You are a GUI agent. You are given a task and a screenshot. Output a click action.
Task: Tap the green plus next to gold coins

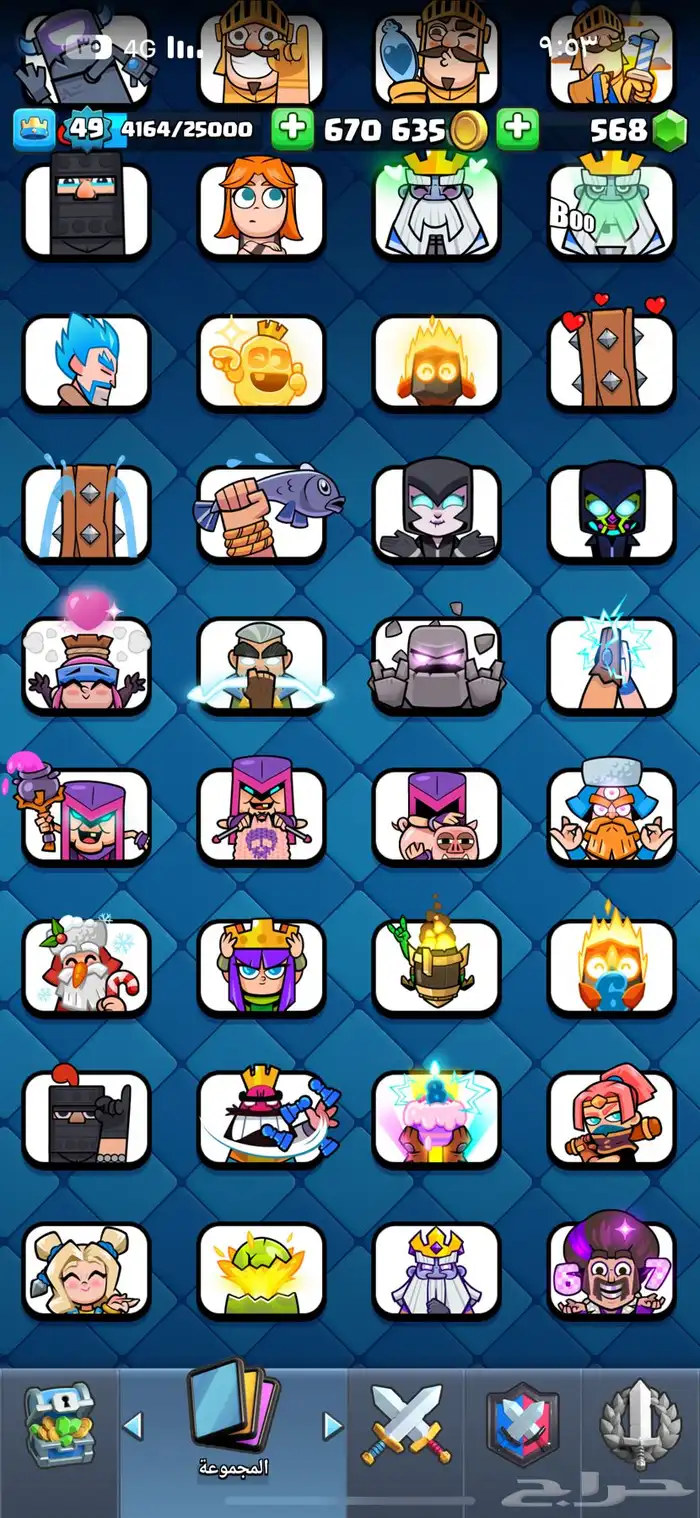[x=518, y=130]
